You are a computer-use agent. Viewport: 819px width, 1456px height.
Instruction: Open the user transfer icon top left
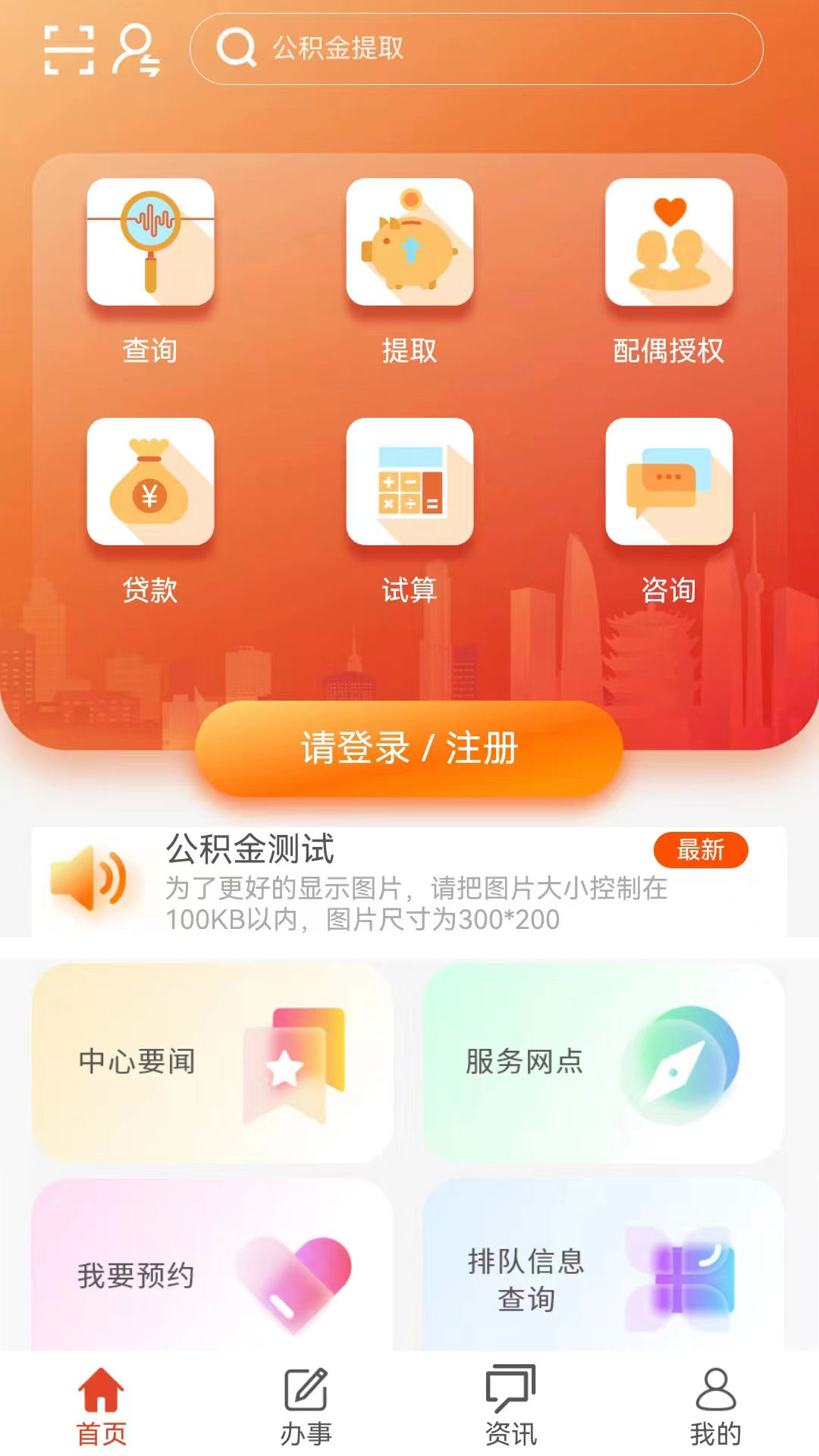tap(135, 49)
